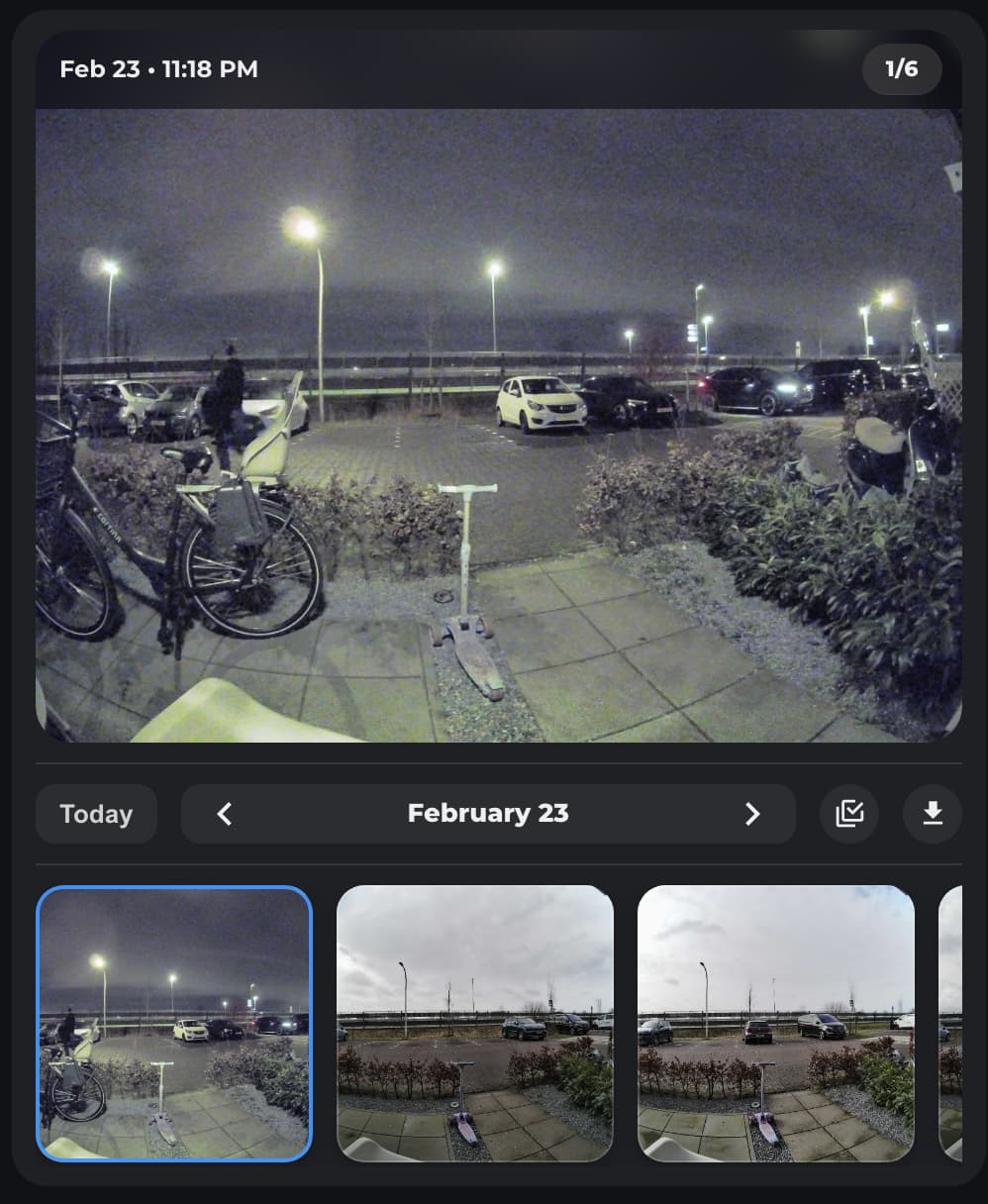This screenshot has width=988, height=1204.
Task: Download the current photo
Action: click(932, 814)
